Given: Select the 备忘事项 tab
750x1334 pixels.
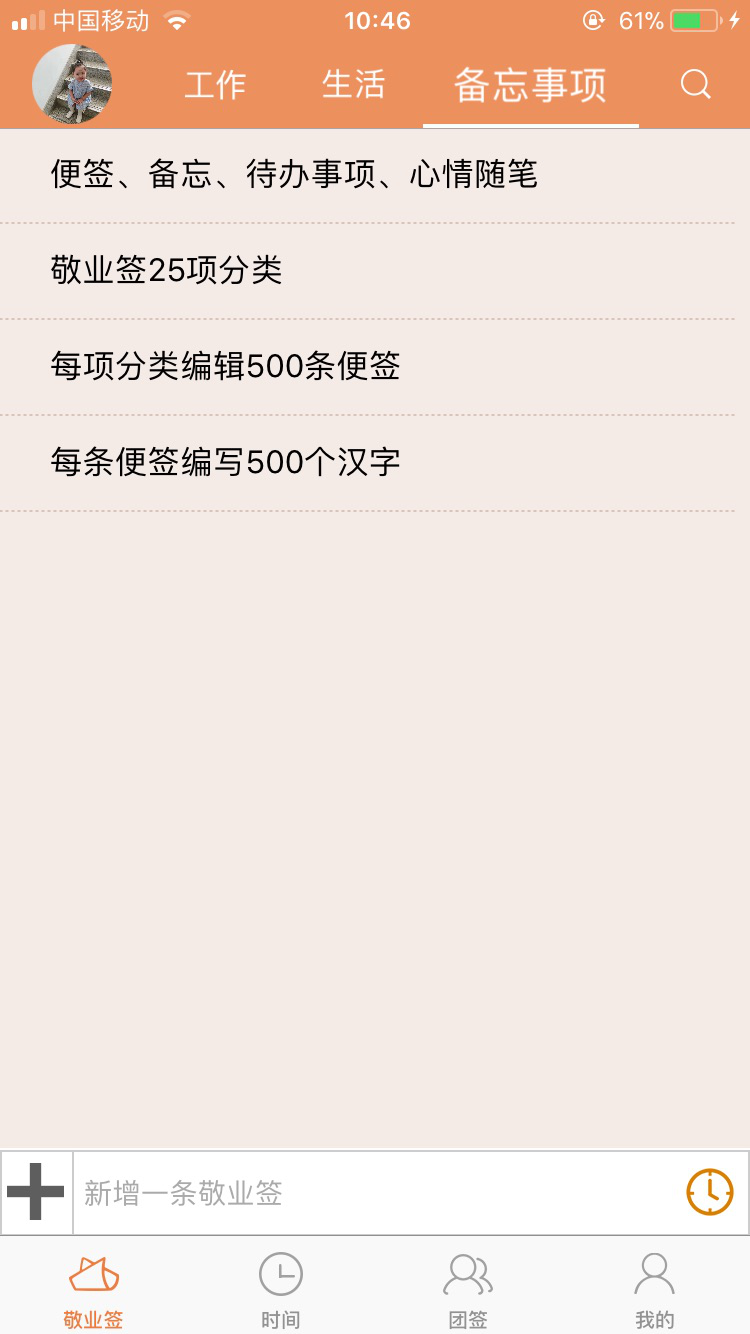Looking at the screenshot, I should pyautogui.click(x=530, y=85).
